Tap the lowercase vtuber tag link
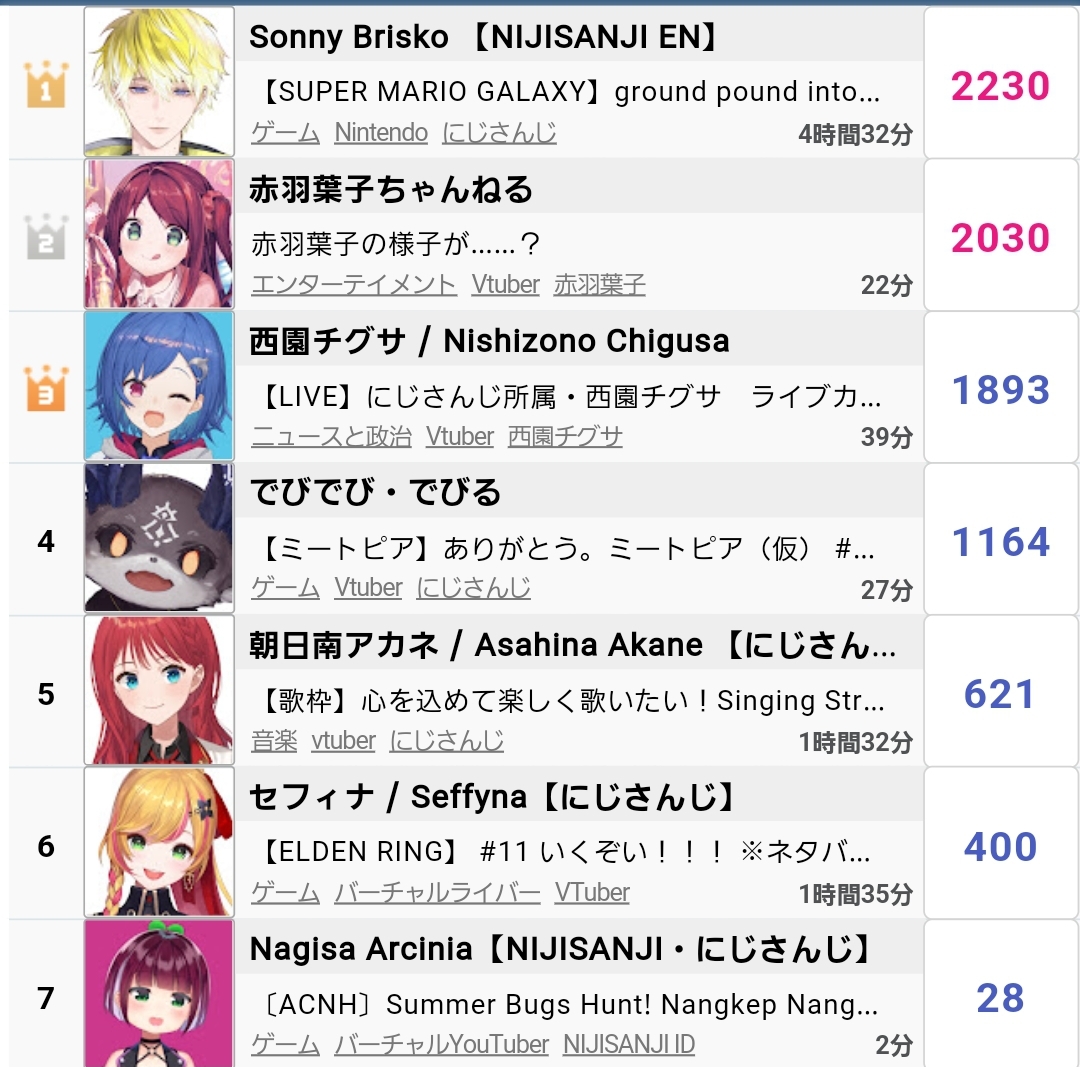This screenshot has width=1080, height=1067. [x=343, y=741]
